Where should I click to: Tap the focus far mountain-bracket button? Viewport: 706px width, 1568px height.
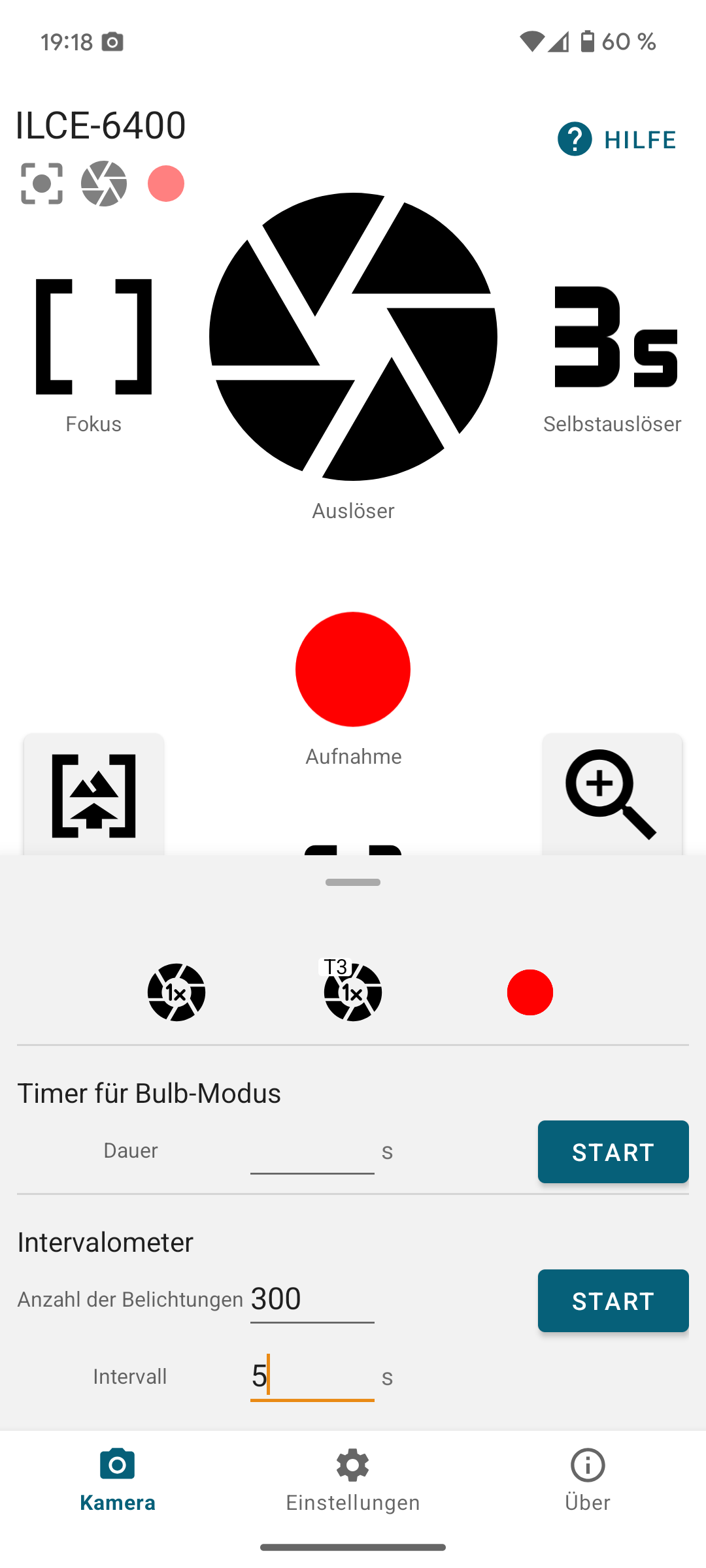coord(93,795)
